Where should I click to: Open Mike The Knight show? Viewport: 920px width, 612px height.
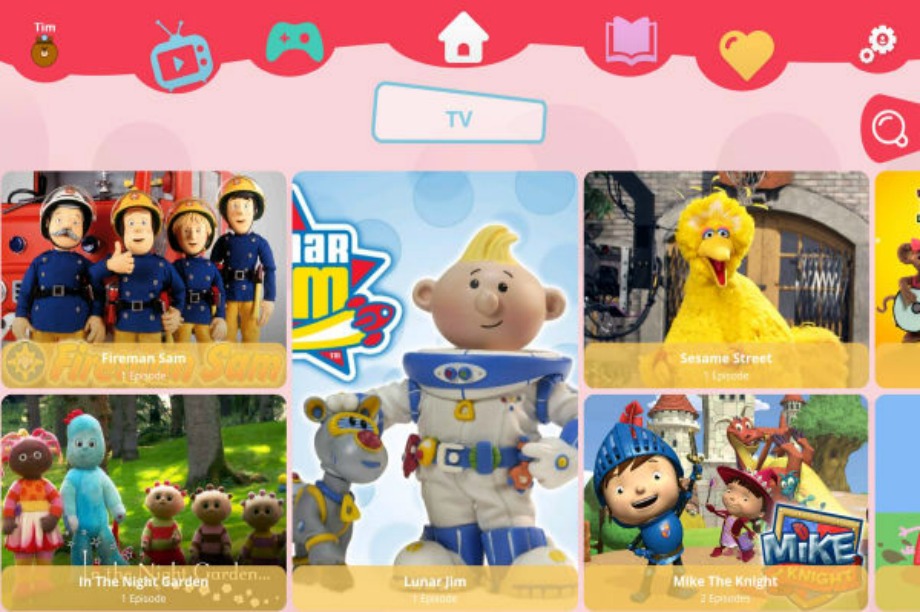click(726, 500)
